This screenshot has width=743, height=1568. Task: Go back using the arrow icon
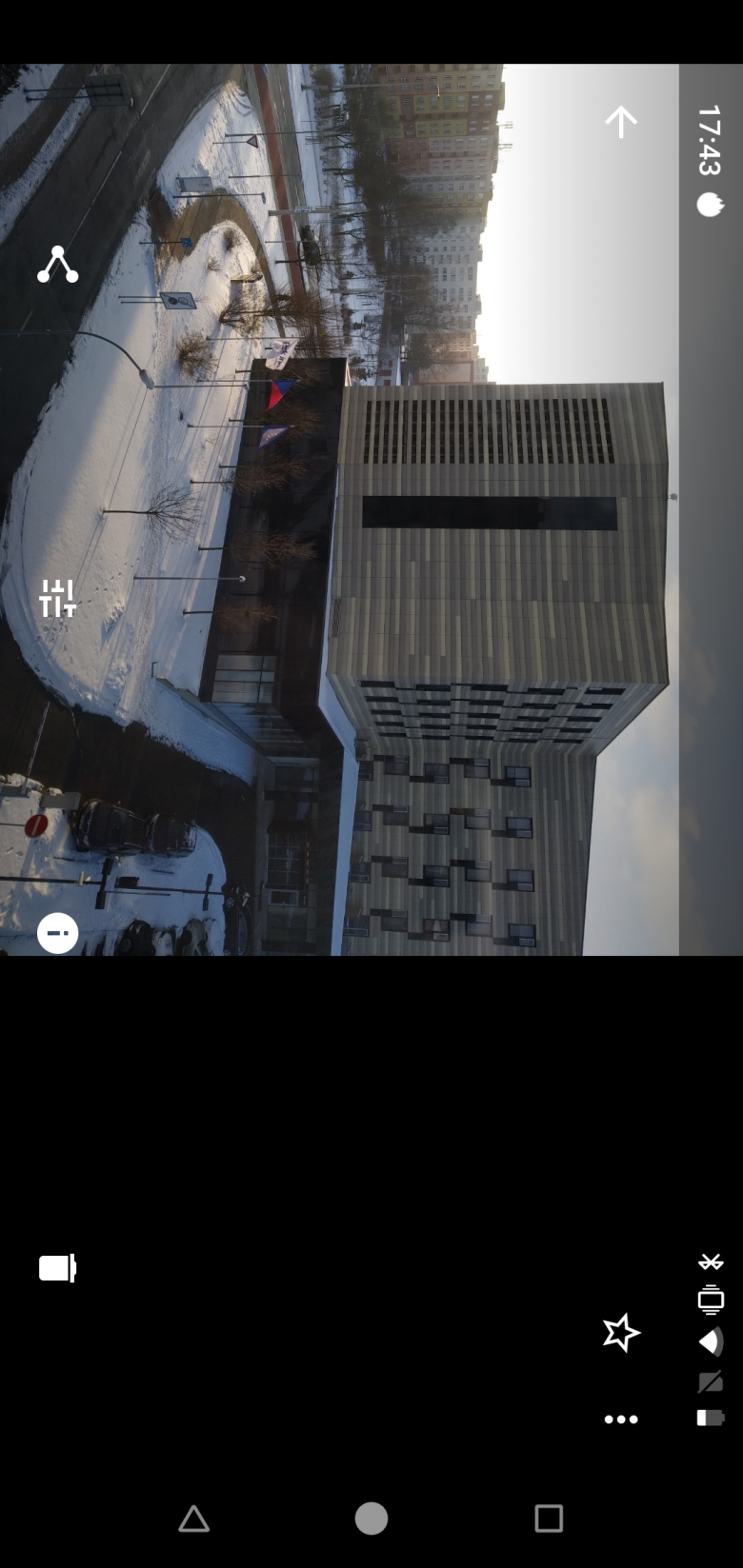(621, 122)
